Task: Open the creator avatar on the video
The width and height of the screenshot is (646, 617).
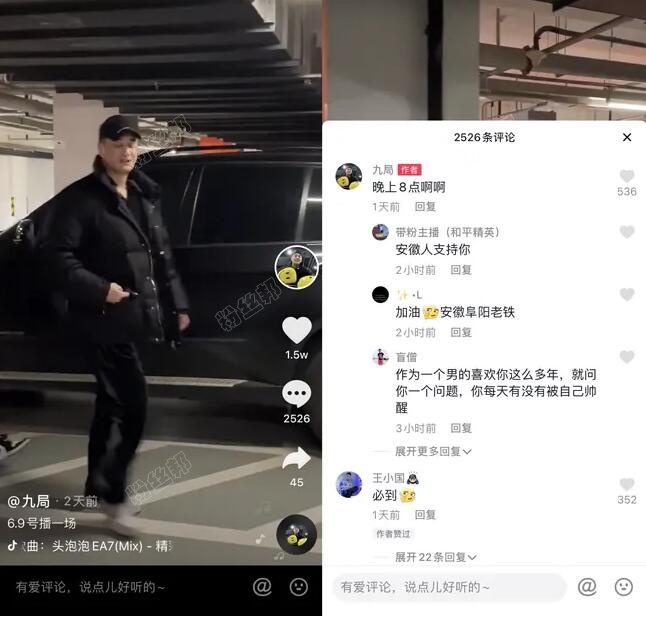Action: click(x=297, y=267)
